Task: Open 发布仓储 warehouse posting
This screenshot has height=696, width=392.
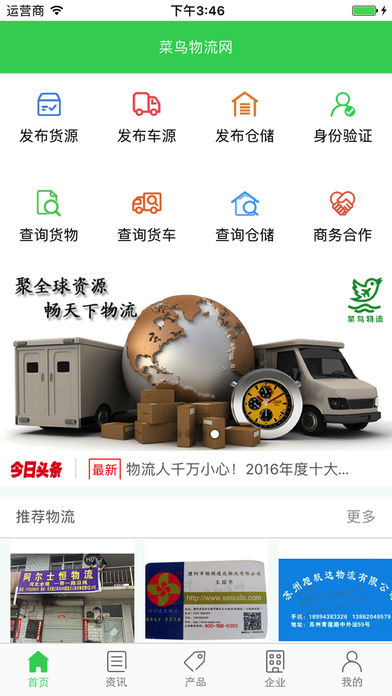Action: tap(245, 117)
